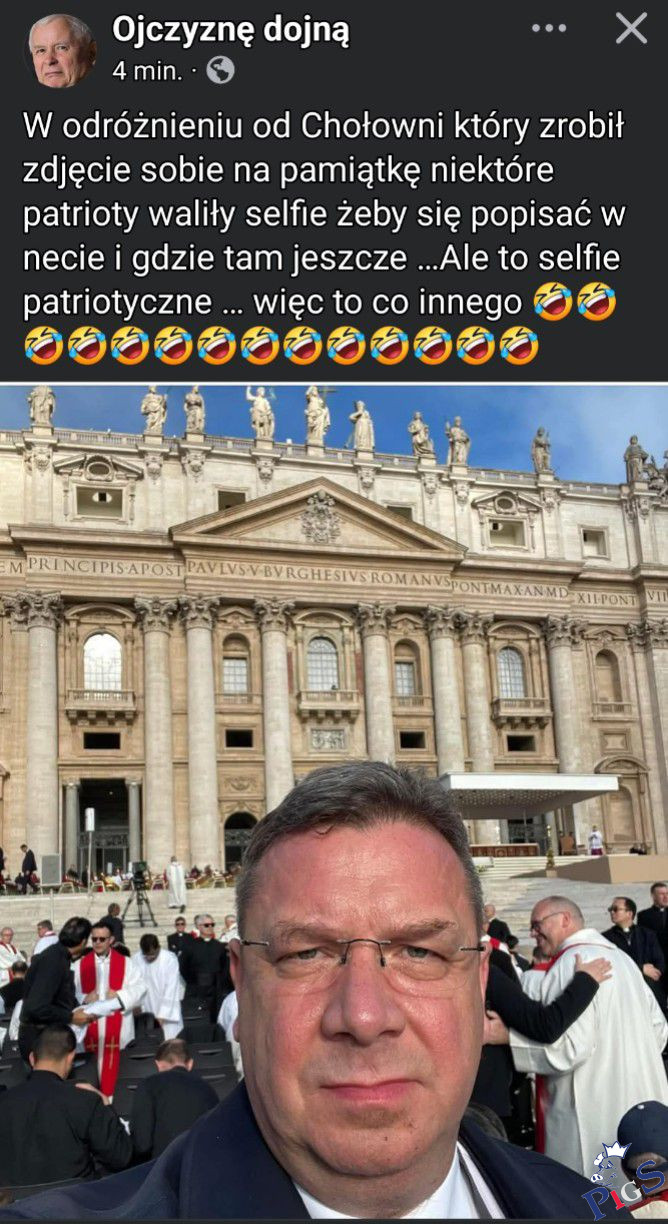Open the post's three-dot options menu

(549, 29)
